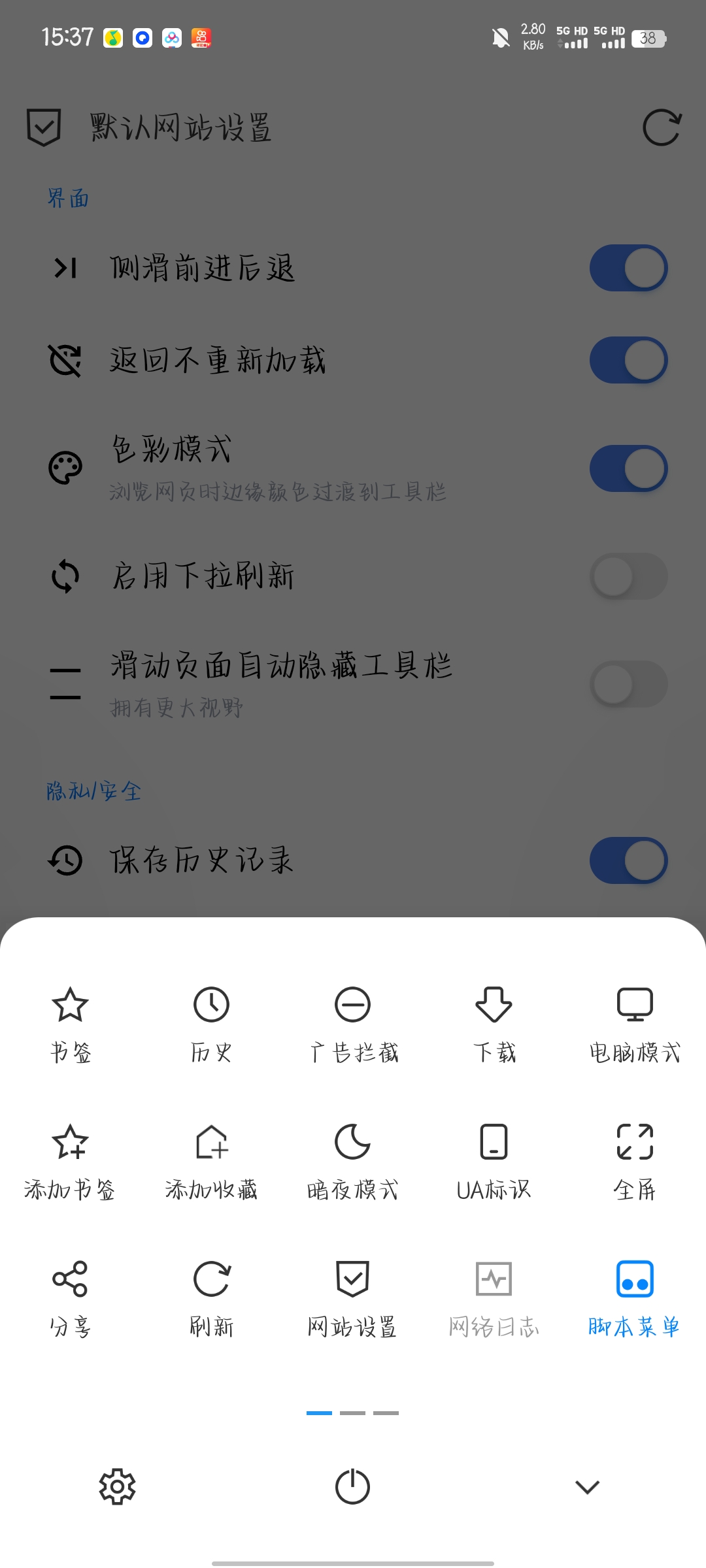Open 网站设置 site settings
The image size is (706, 1568).
coord(352,1298)
